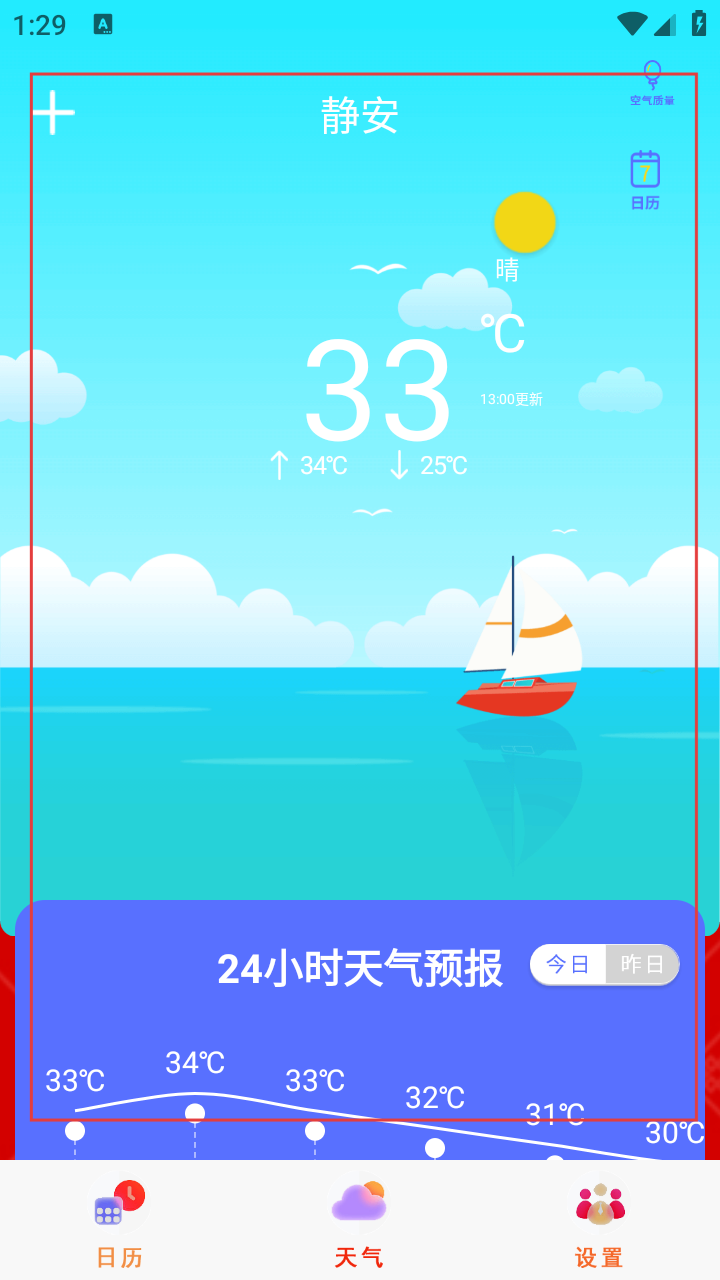This screenshot has height=1280, width=720.
Task: Open the 日历 calendar shortcut icon
Action: coord(645,180)
